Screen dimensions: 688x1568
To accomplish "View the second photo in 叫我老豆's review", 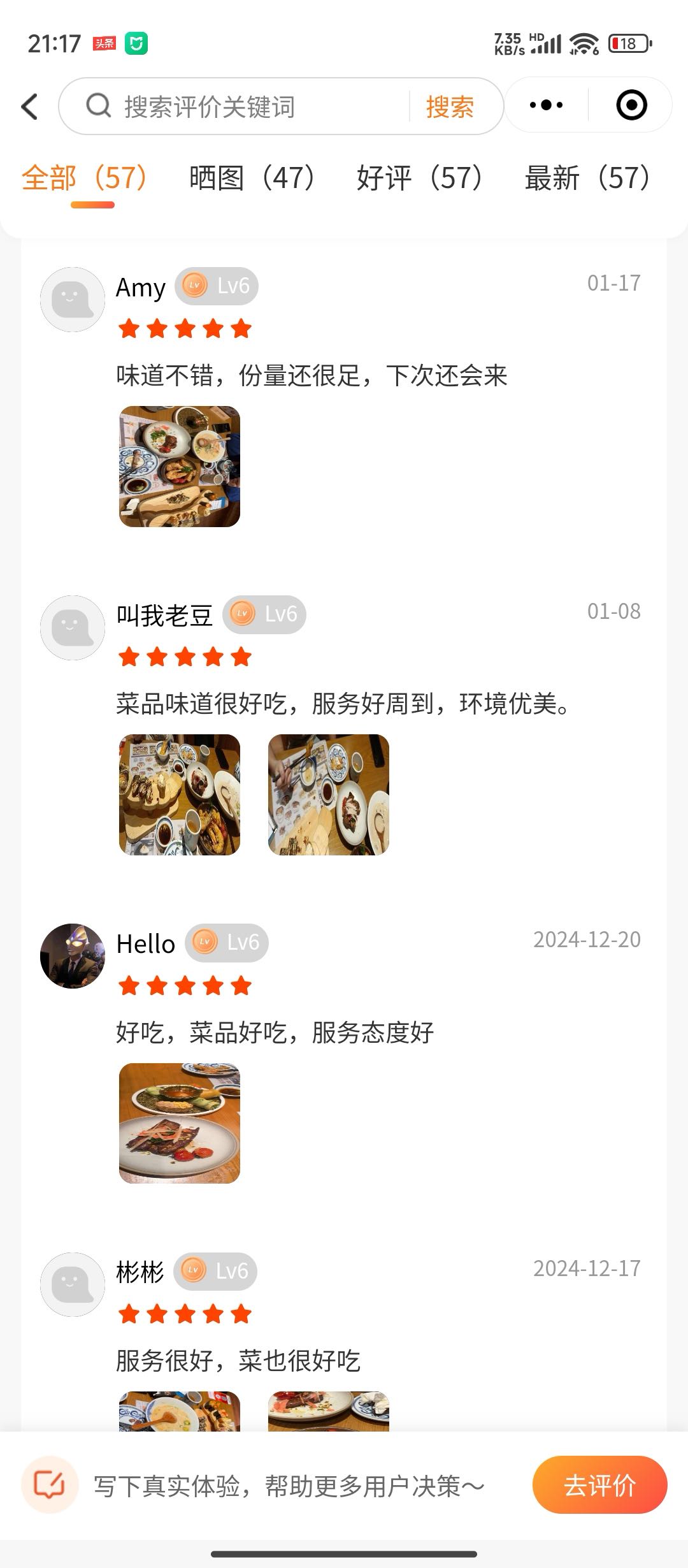I will coord(329,794).
